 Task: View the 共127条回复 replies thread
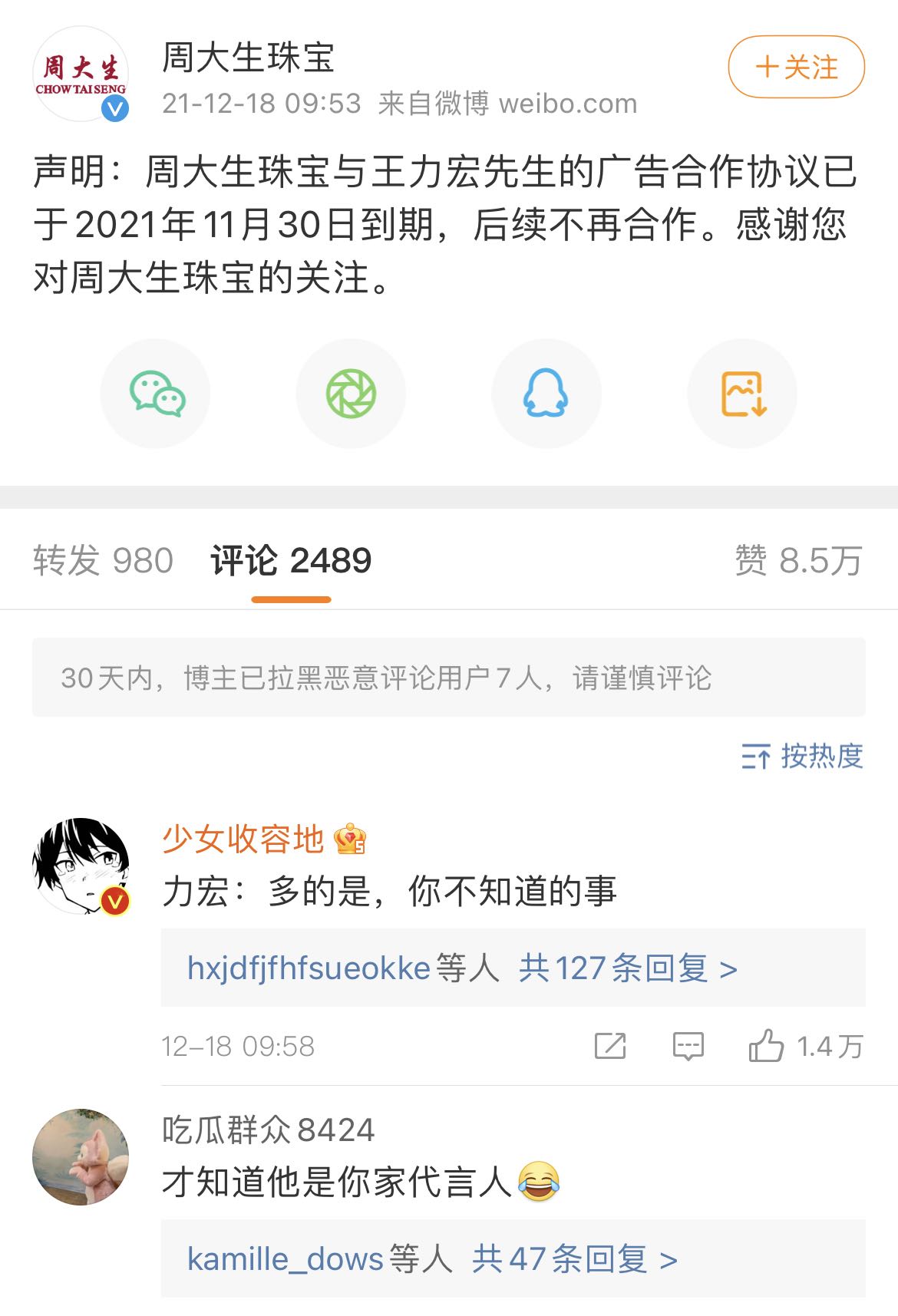[628, 968]
